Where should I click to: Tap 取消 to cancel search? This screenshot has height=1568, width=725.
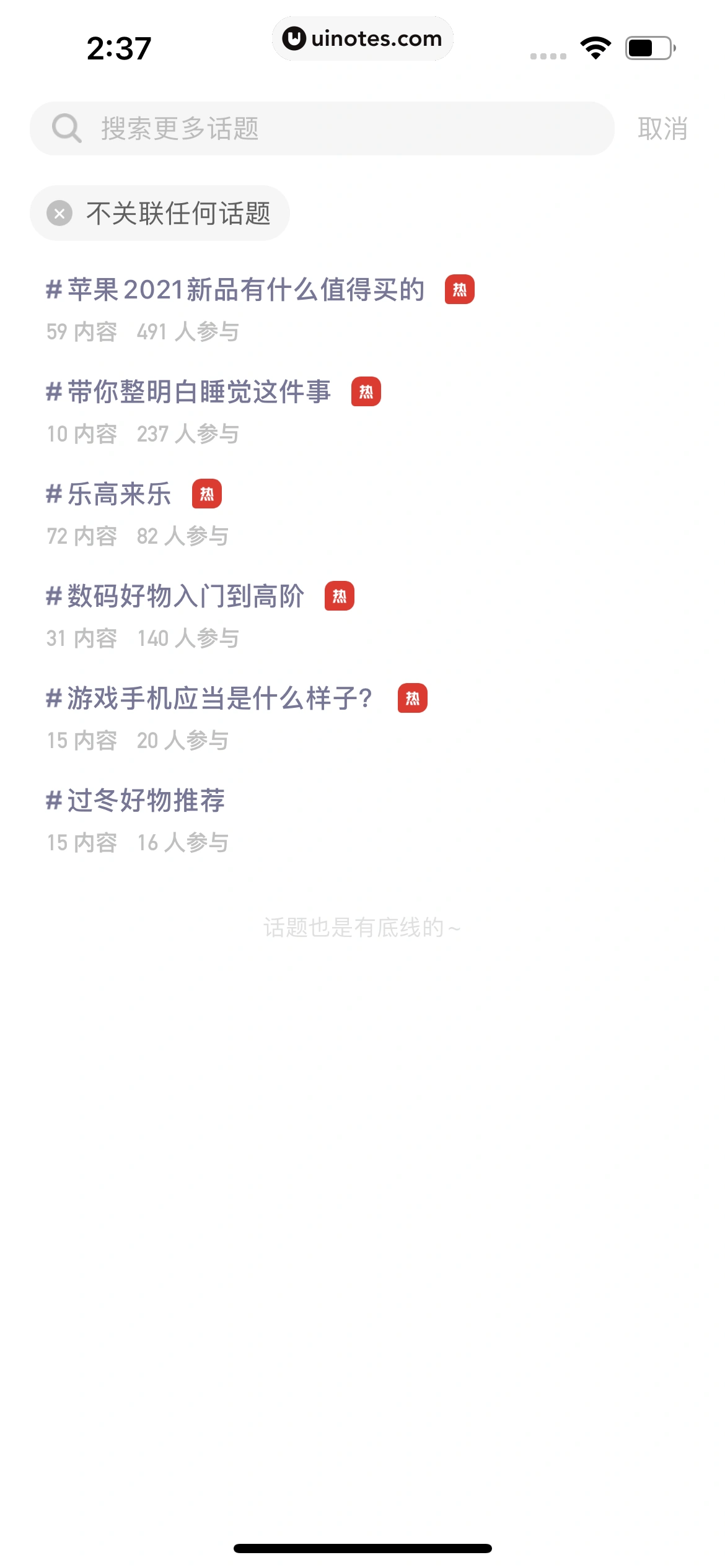tap(662, 128)
